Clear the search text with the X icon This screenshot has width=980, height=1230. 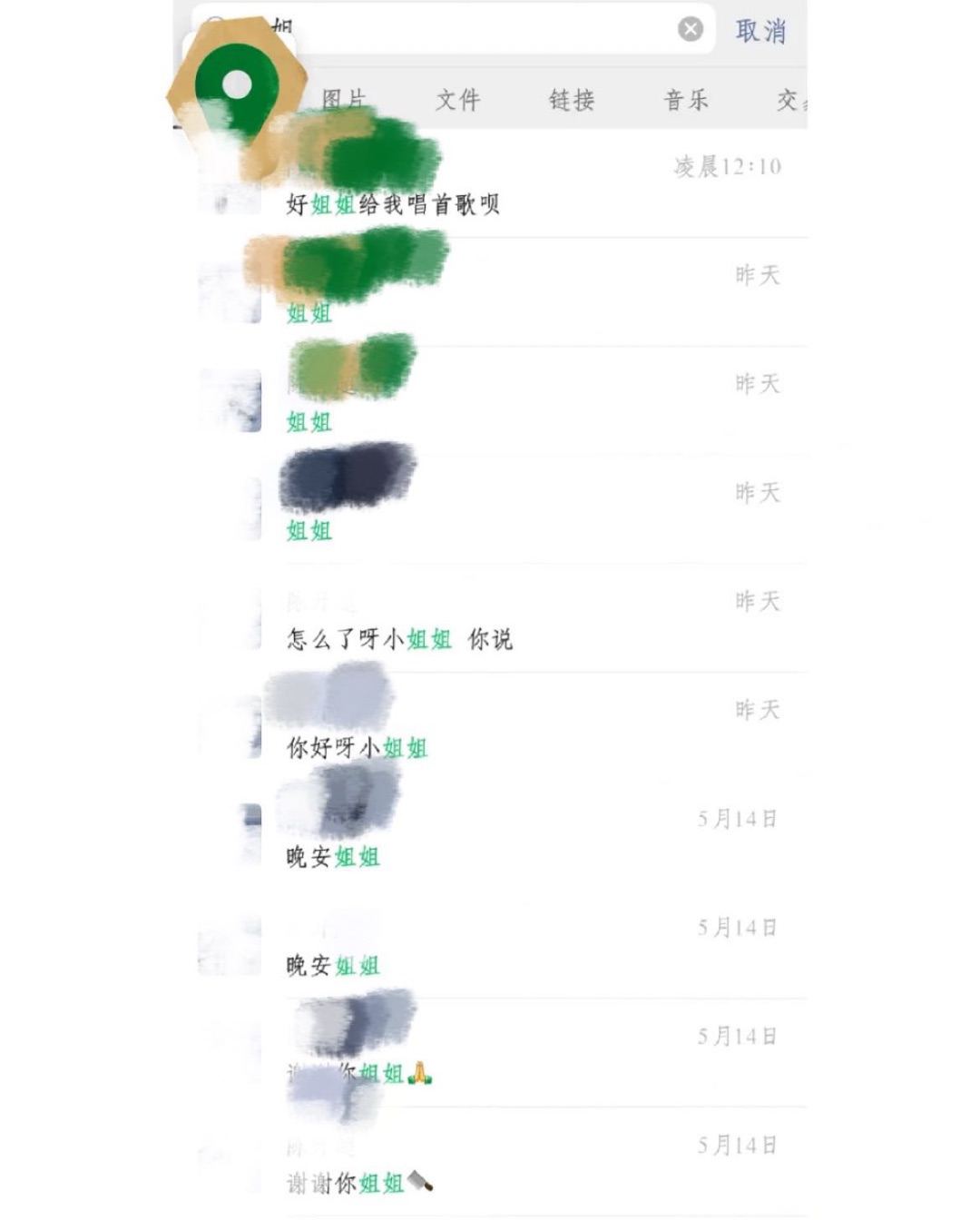691,30
